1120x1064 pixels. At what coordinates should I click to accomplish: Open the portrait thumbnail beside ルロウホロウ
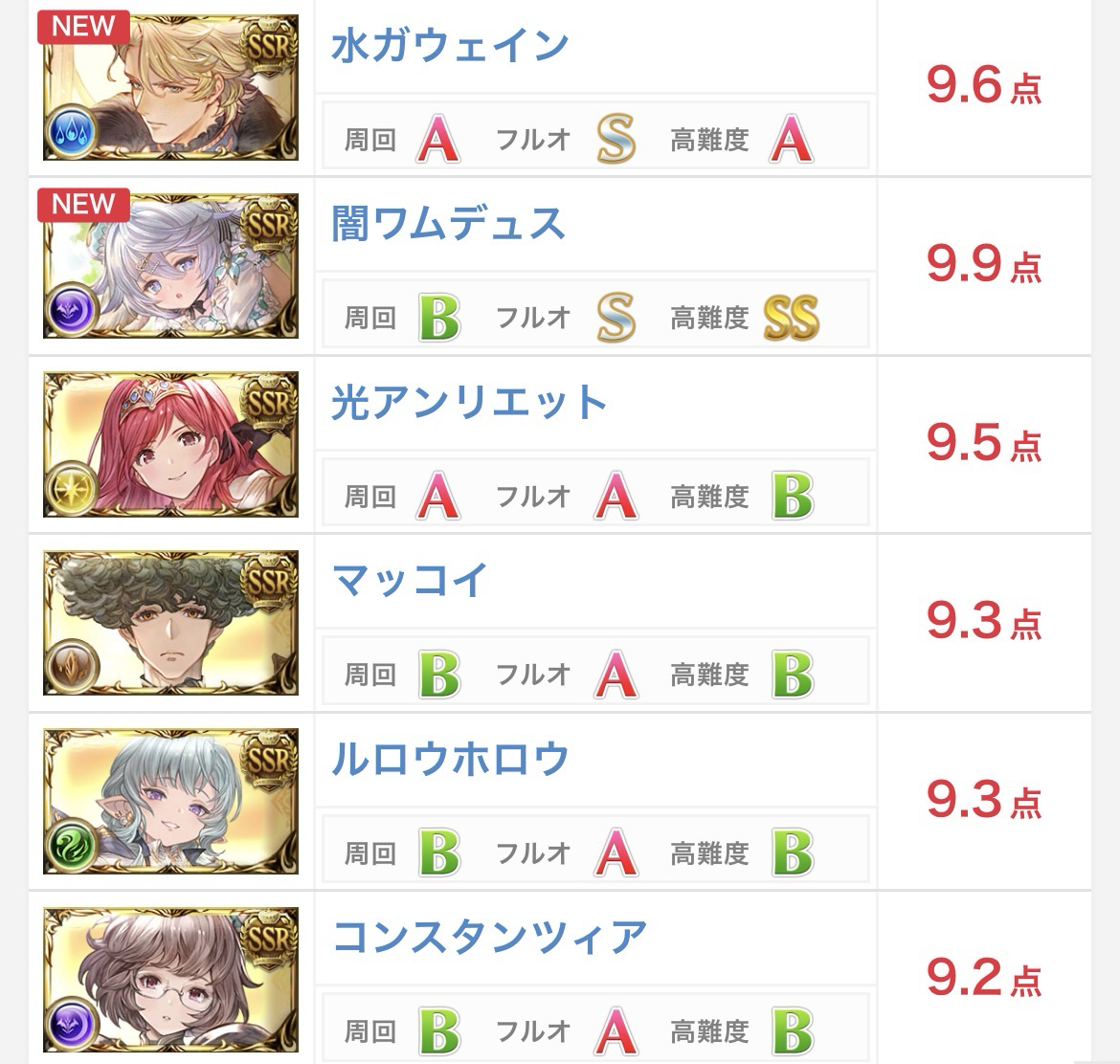[170, 802]
